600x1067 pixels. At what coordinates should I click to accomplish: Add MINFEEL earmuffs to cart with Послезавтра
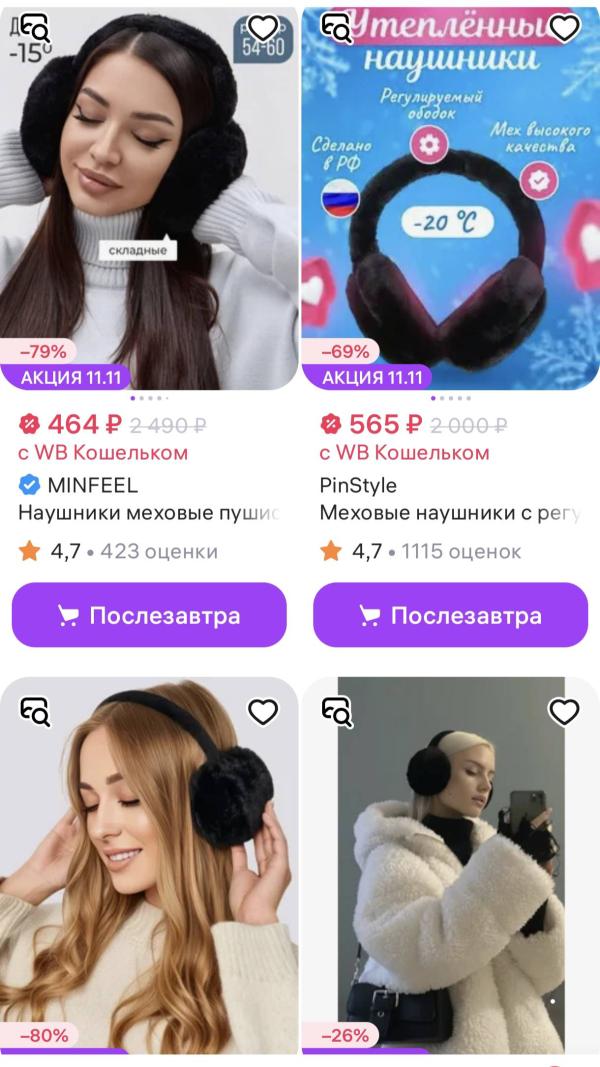pos(149,615)
